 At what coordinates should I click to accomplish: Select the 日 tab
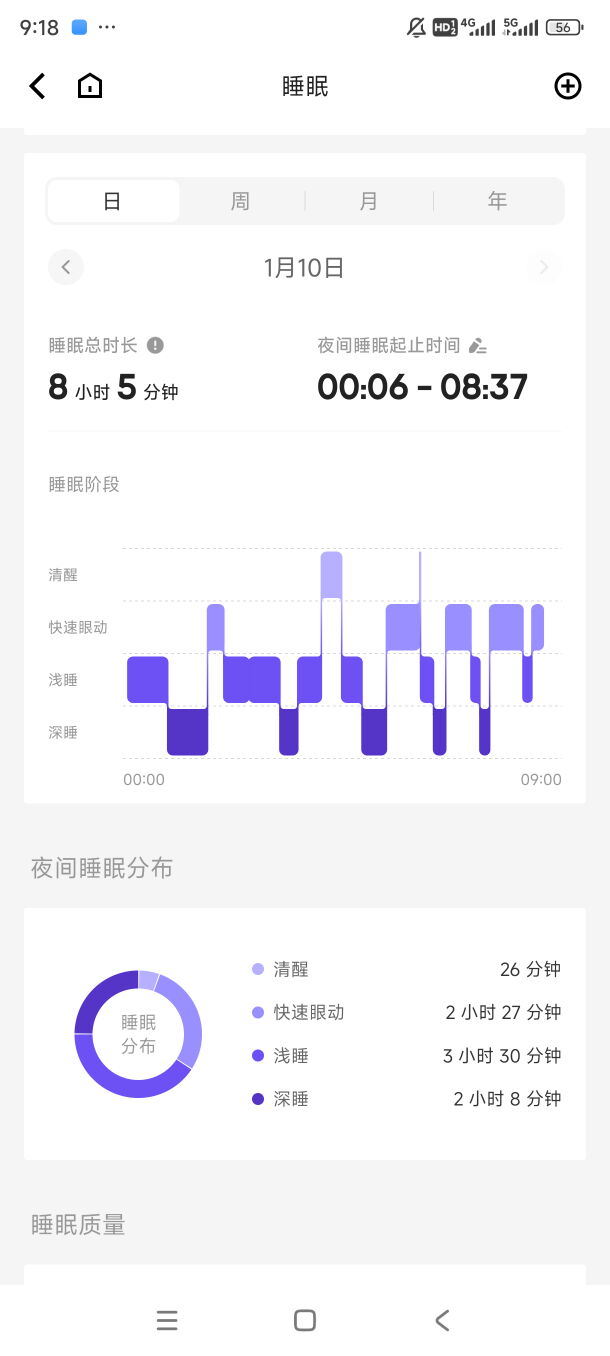tap(113, 201)
